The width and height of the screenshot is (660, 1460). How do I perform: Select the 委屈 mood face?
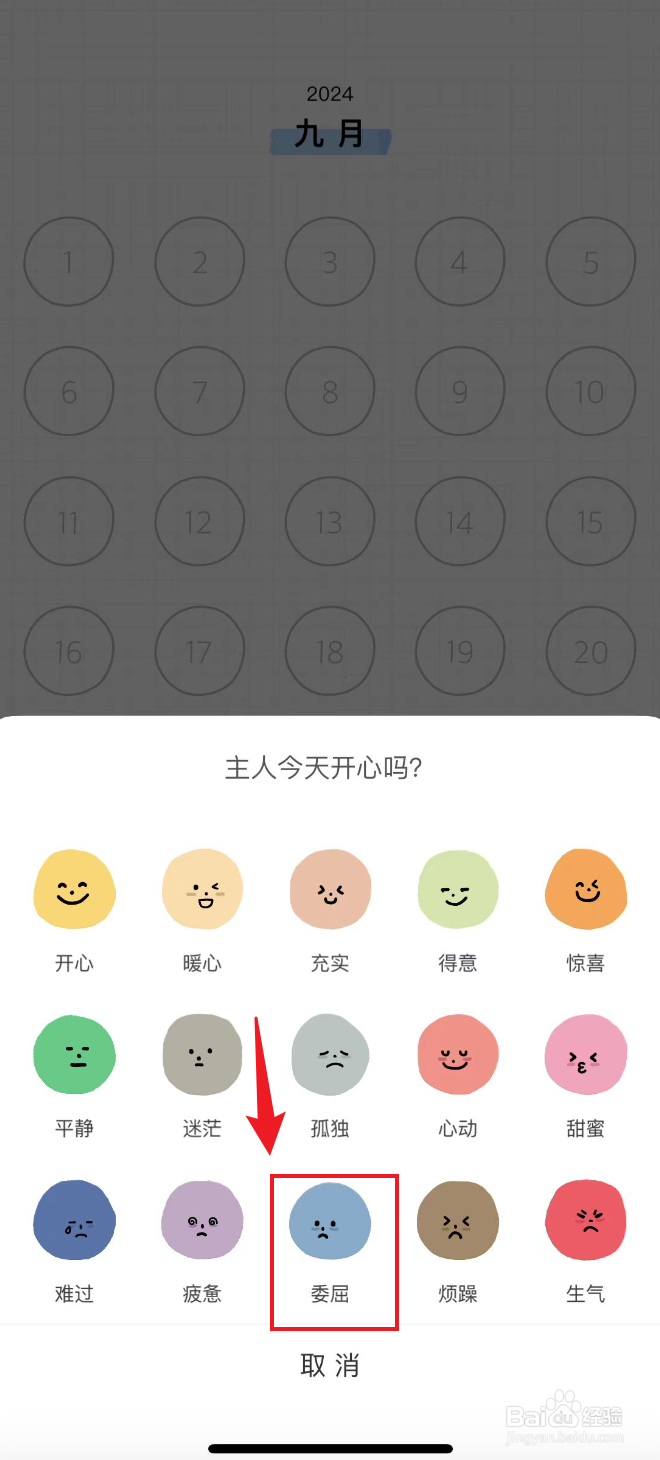(x=330, y=1221)
